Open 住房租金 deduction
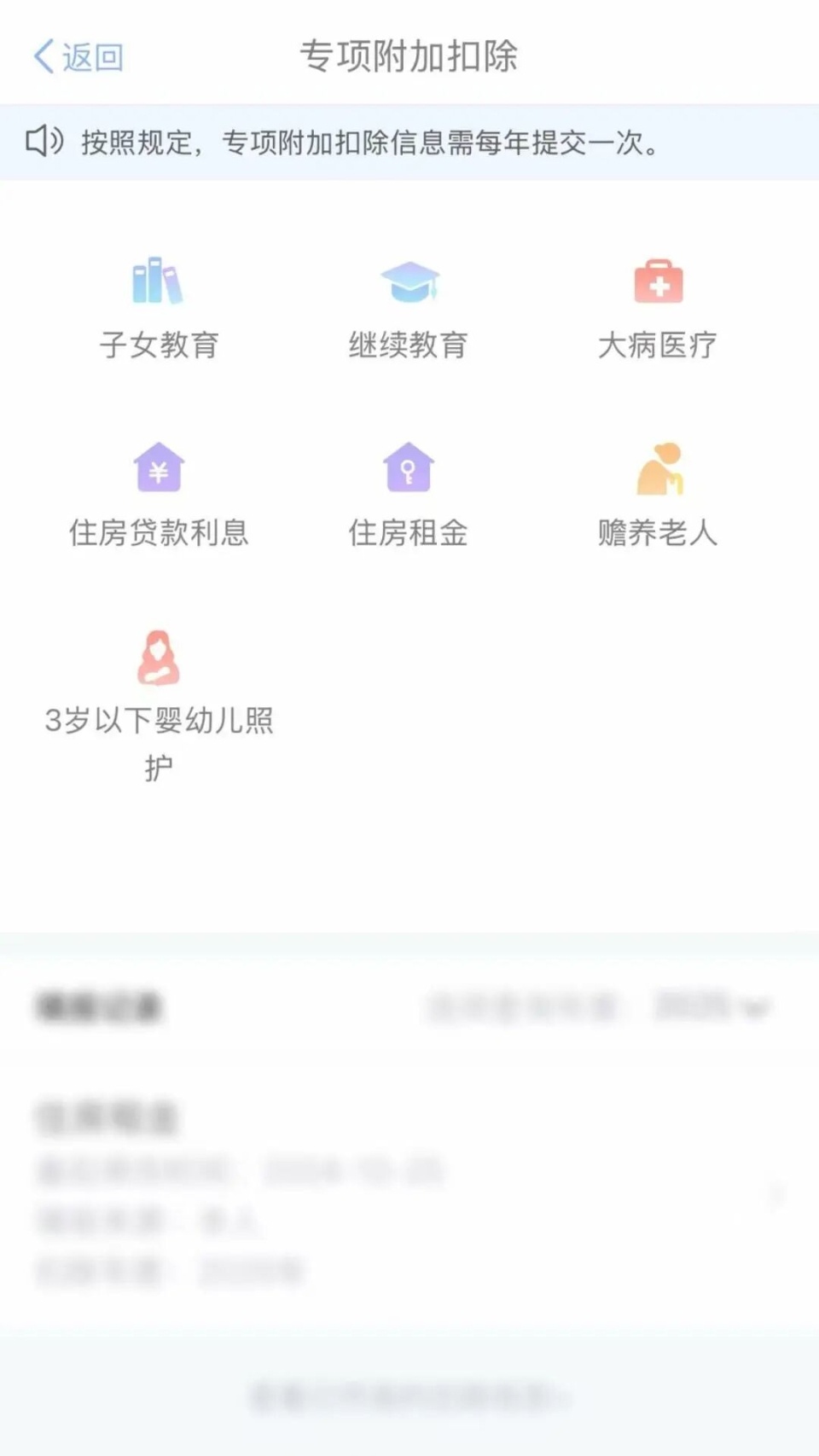 click(x=409, y=495)
